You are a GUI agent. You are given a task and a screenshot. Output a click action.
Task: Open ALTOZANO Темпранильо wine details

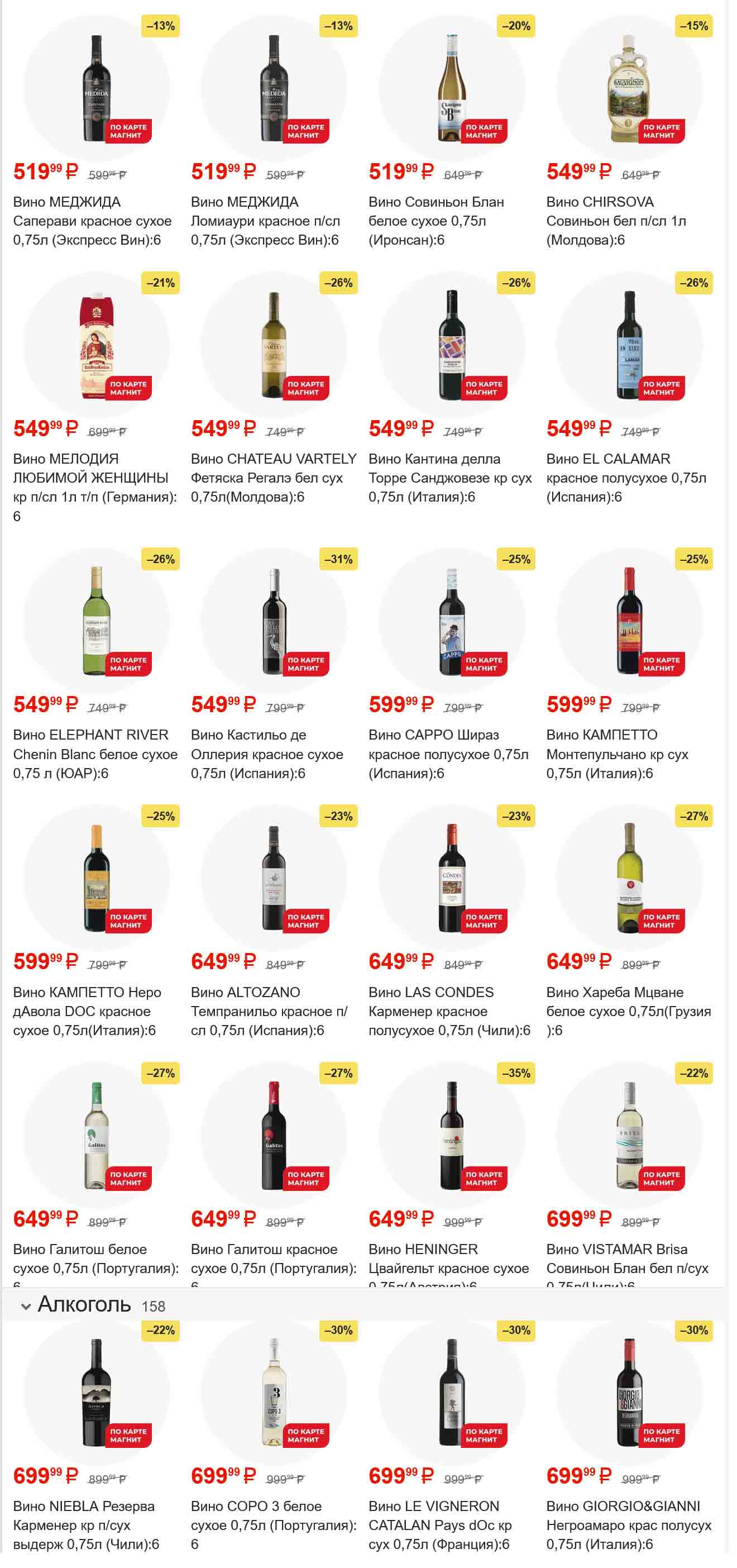(274, 878)
